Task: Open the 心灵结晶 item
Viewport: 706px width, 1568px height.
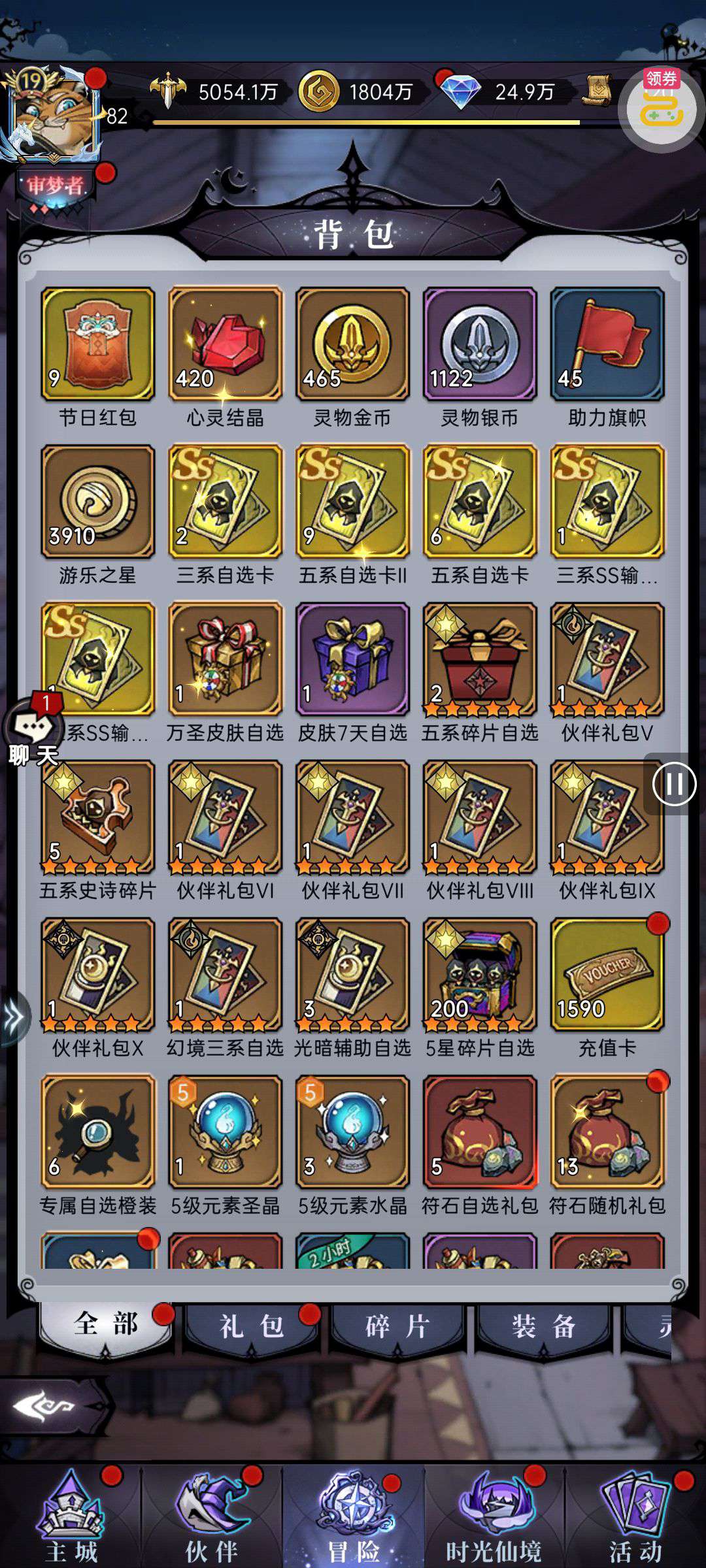Action: [x=226, y=344]
